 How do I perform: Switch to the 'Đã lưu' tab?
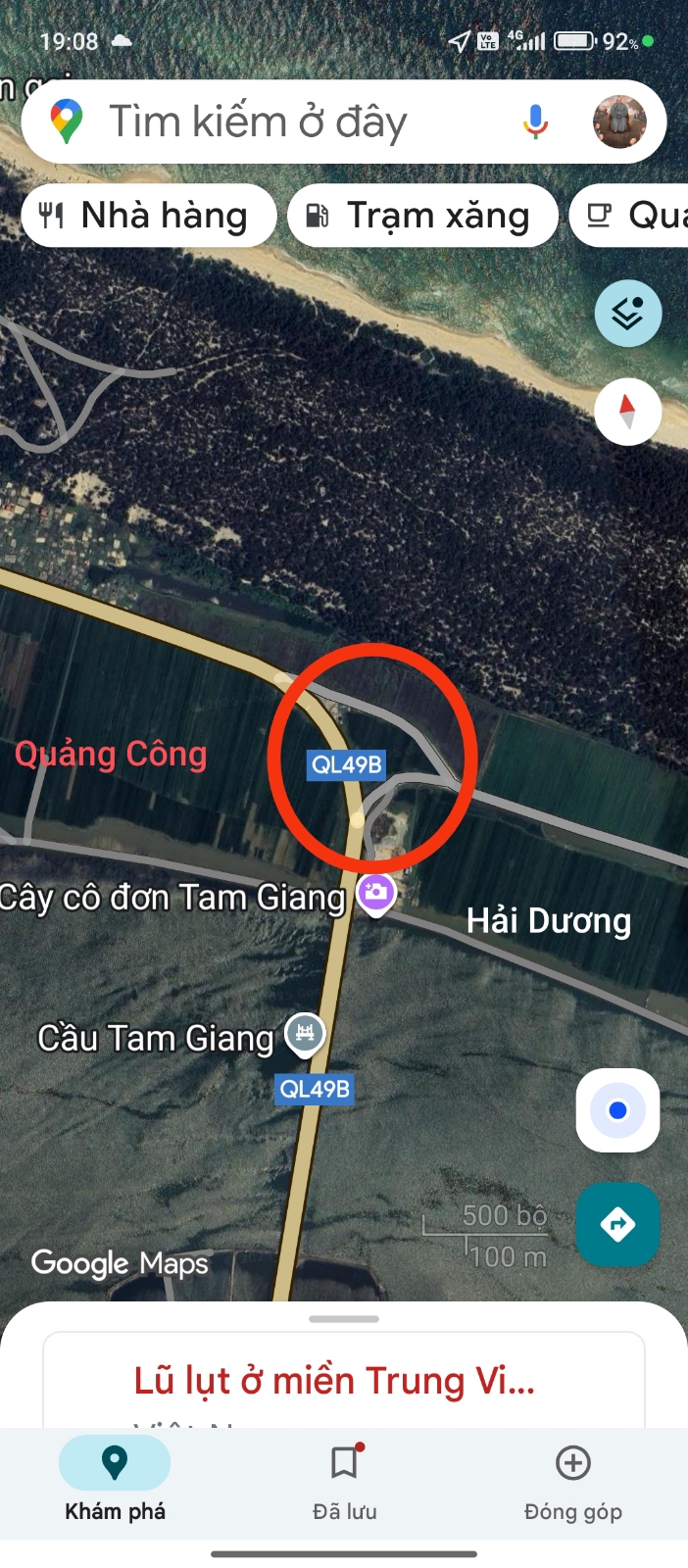pyautogui.click(x=344, y=1480)
